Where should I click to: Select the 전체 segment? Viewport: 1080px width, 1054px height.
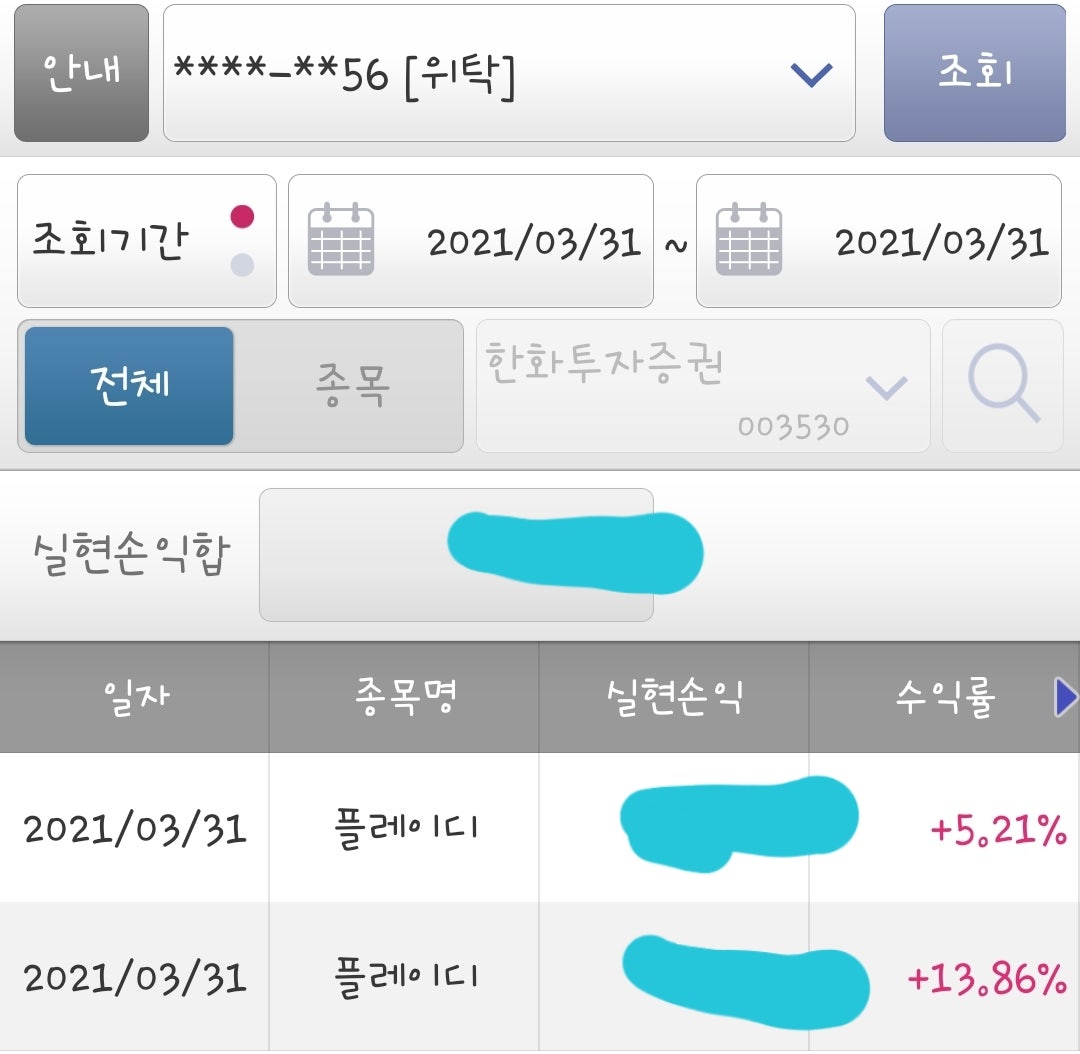[x=129, y=385]
